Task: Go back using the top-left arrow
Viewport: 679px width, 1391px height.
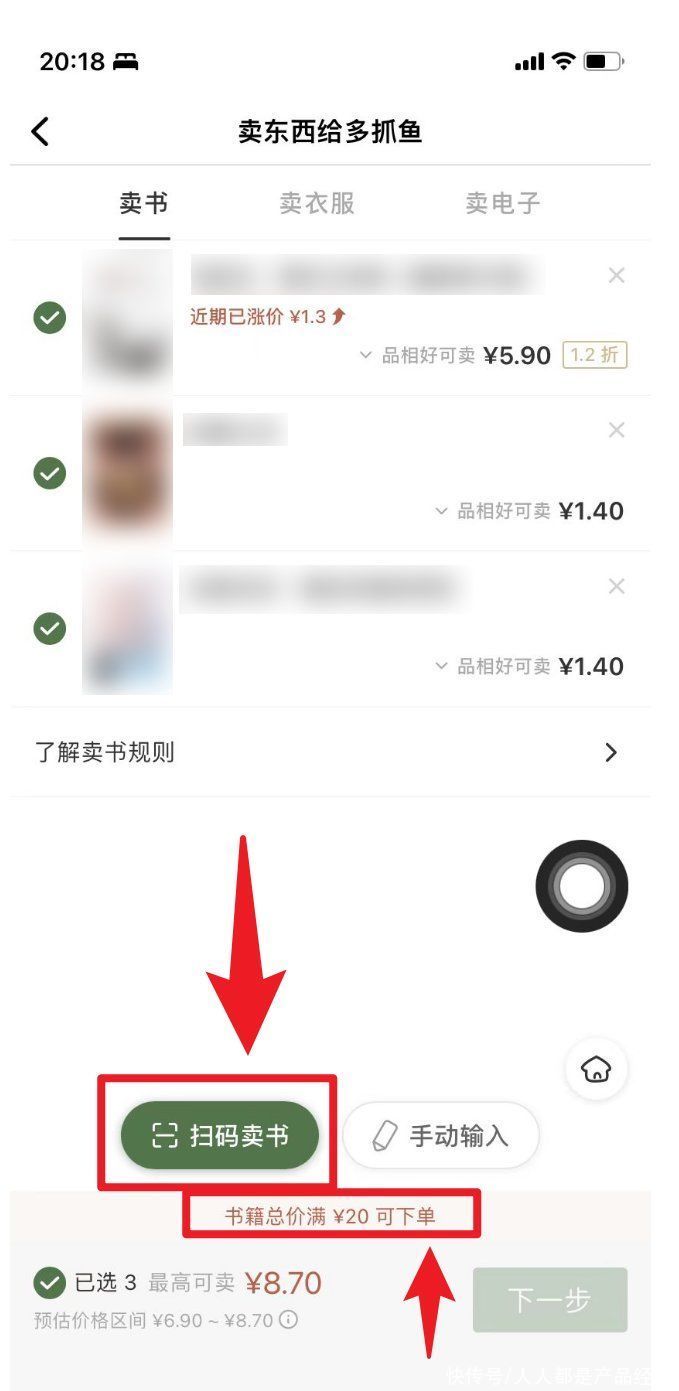Action: 40,132
